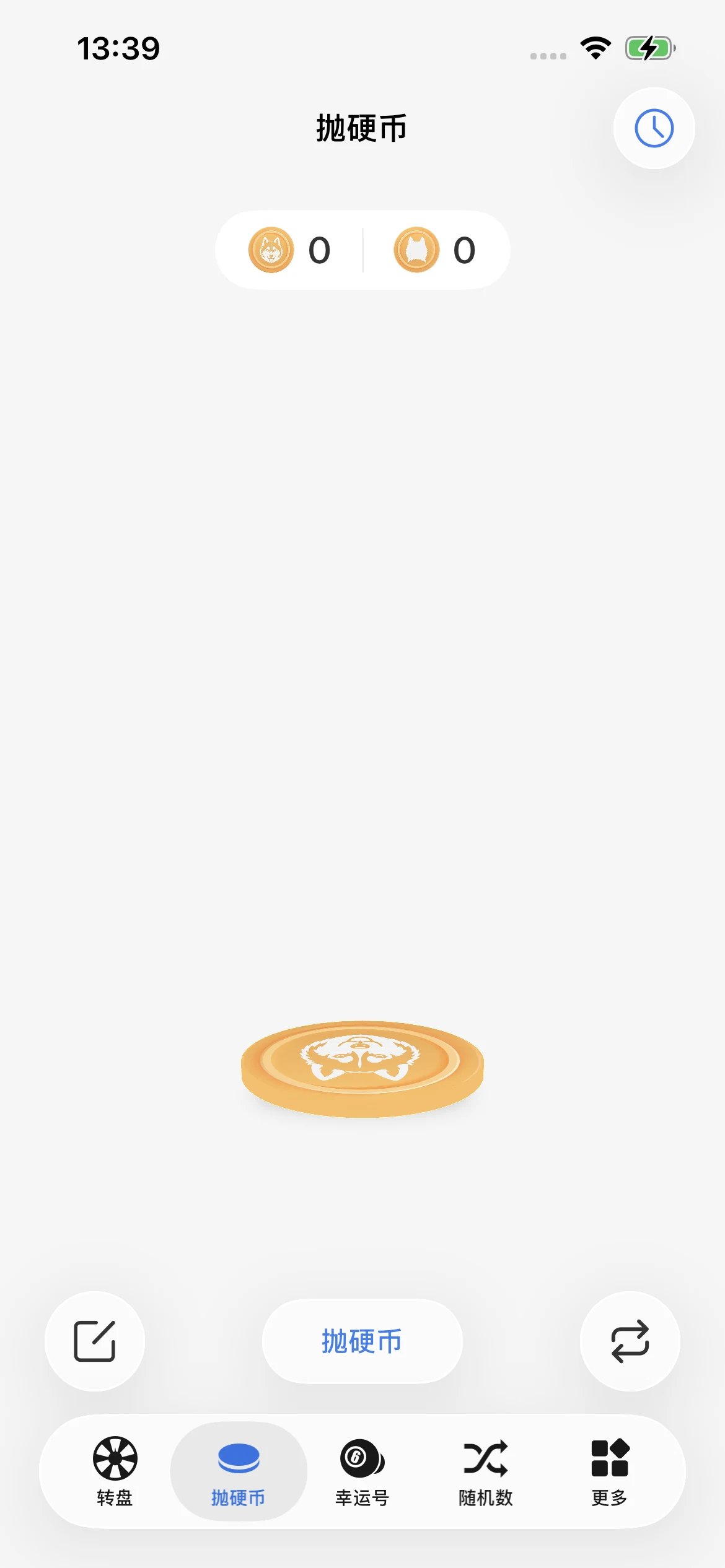Tap the blue 抛硬币 toss button

point(362,1341)
